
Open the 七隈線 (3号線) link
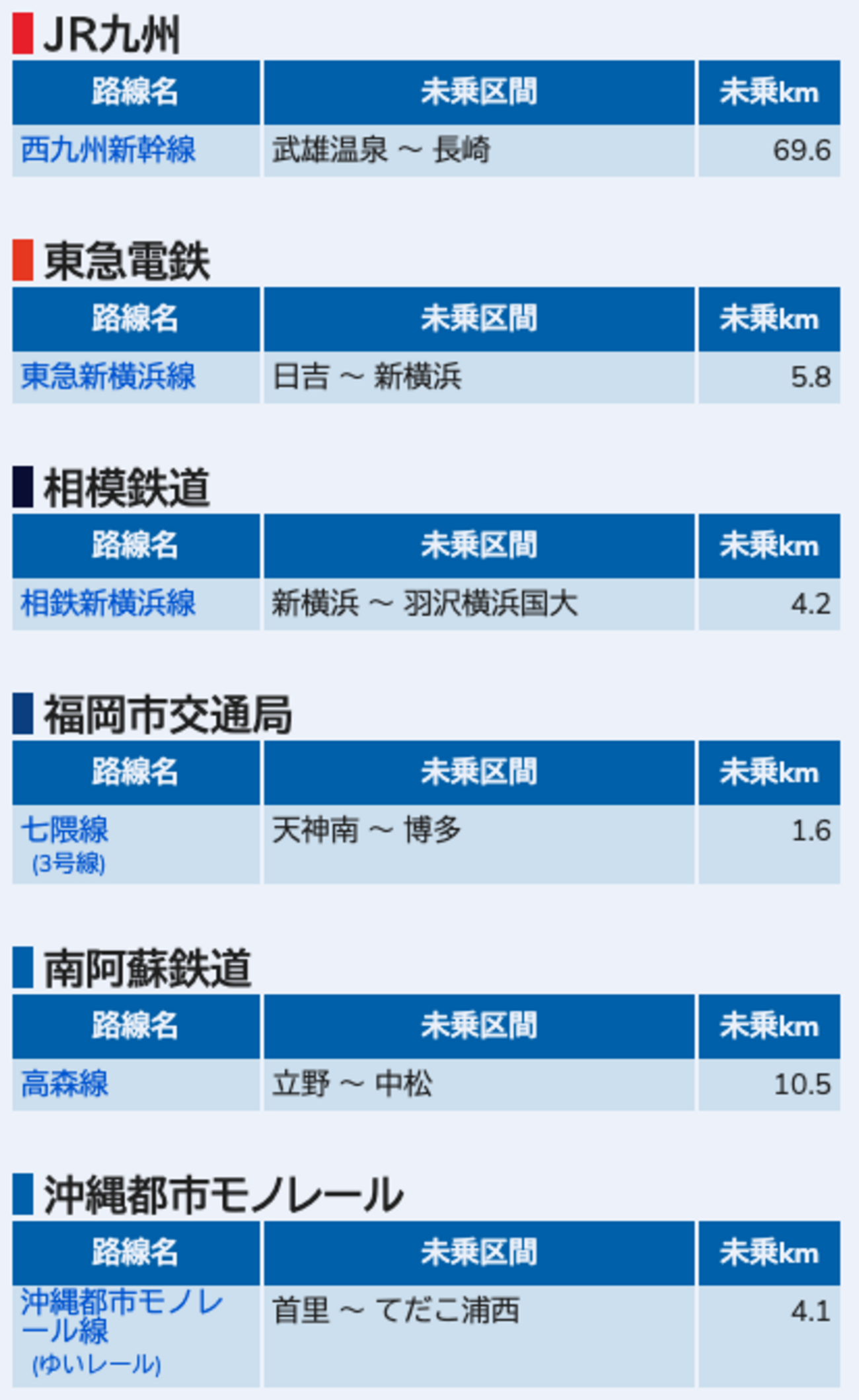click(65, 830)
